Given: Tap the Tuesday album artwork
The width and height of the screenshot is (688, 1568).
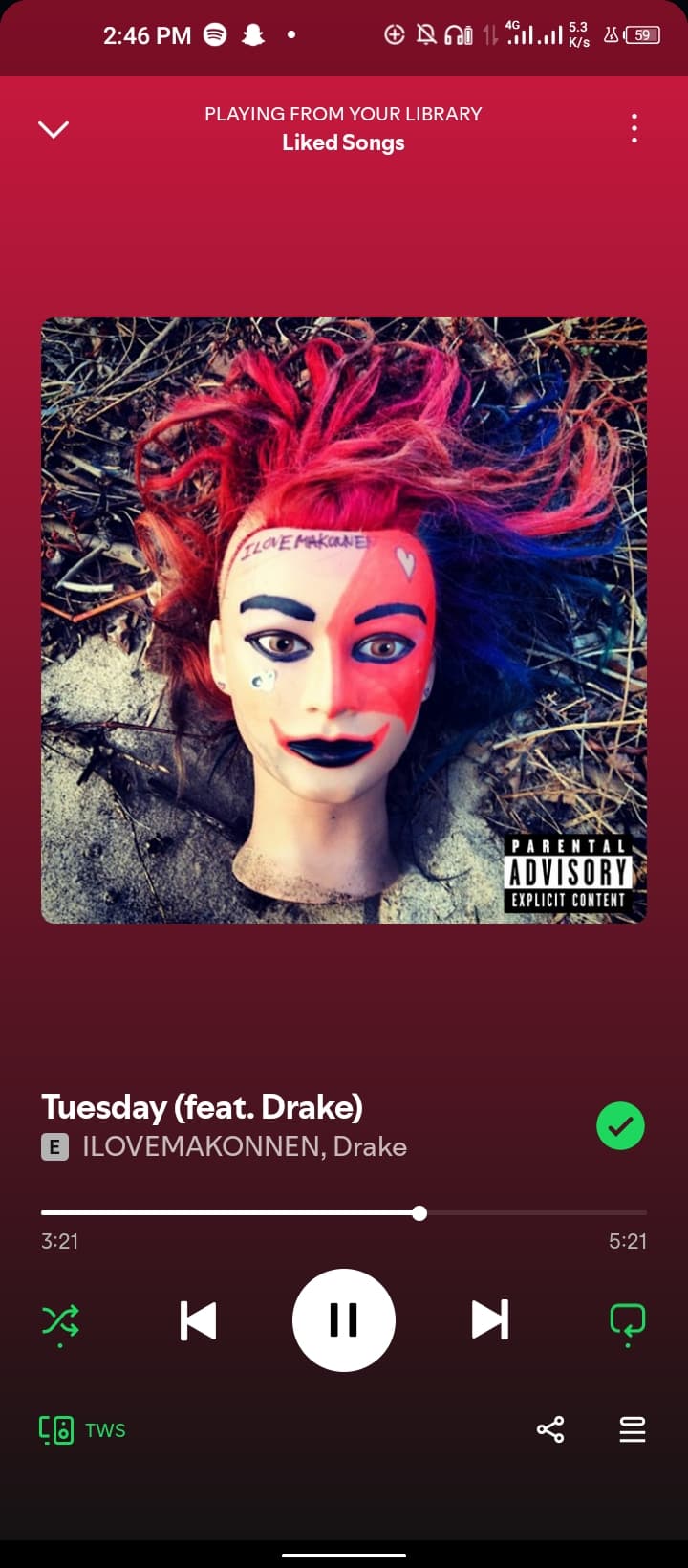Looking at the screenshot, I should tap(344, 620).
